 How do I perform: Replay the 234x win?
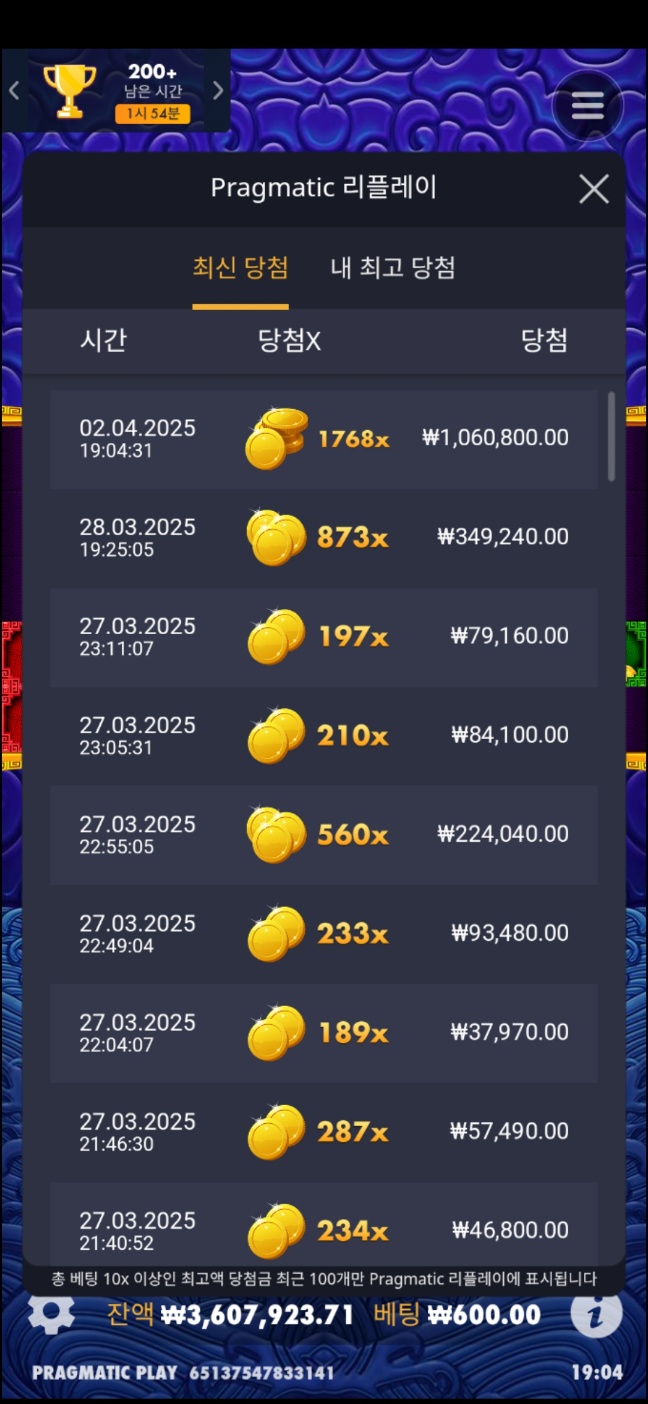[324, 1231]
